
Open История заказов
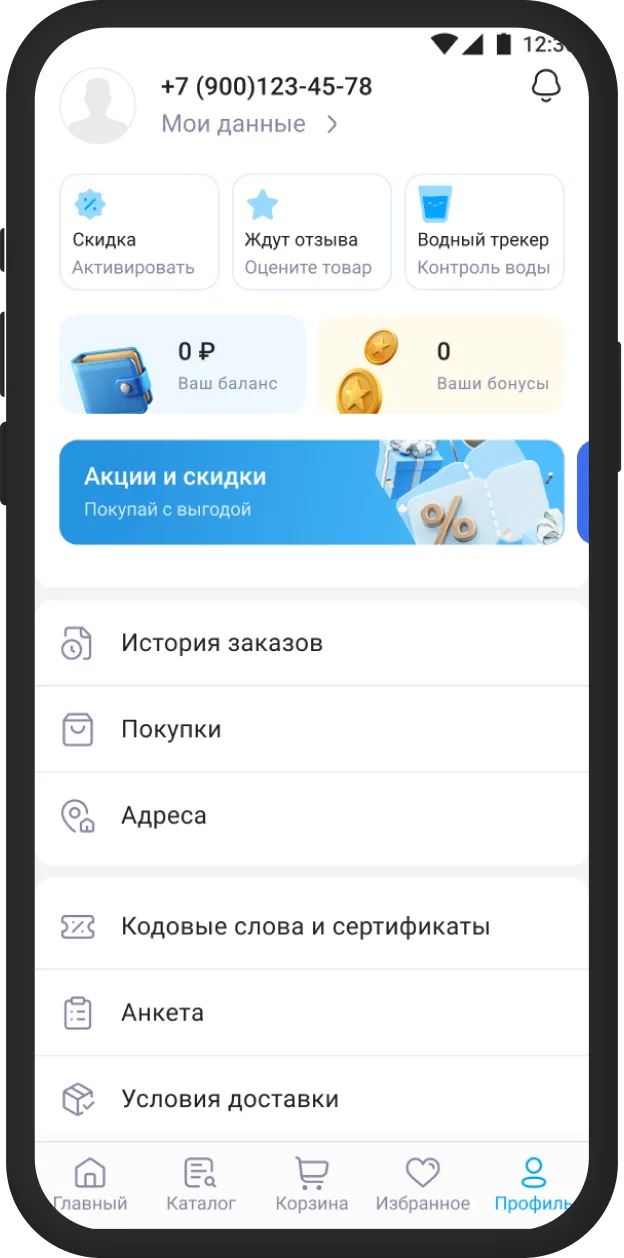pos(311,642)
